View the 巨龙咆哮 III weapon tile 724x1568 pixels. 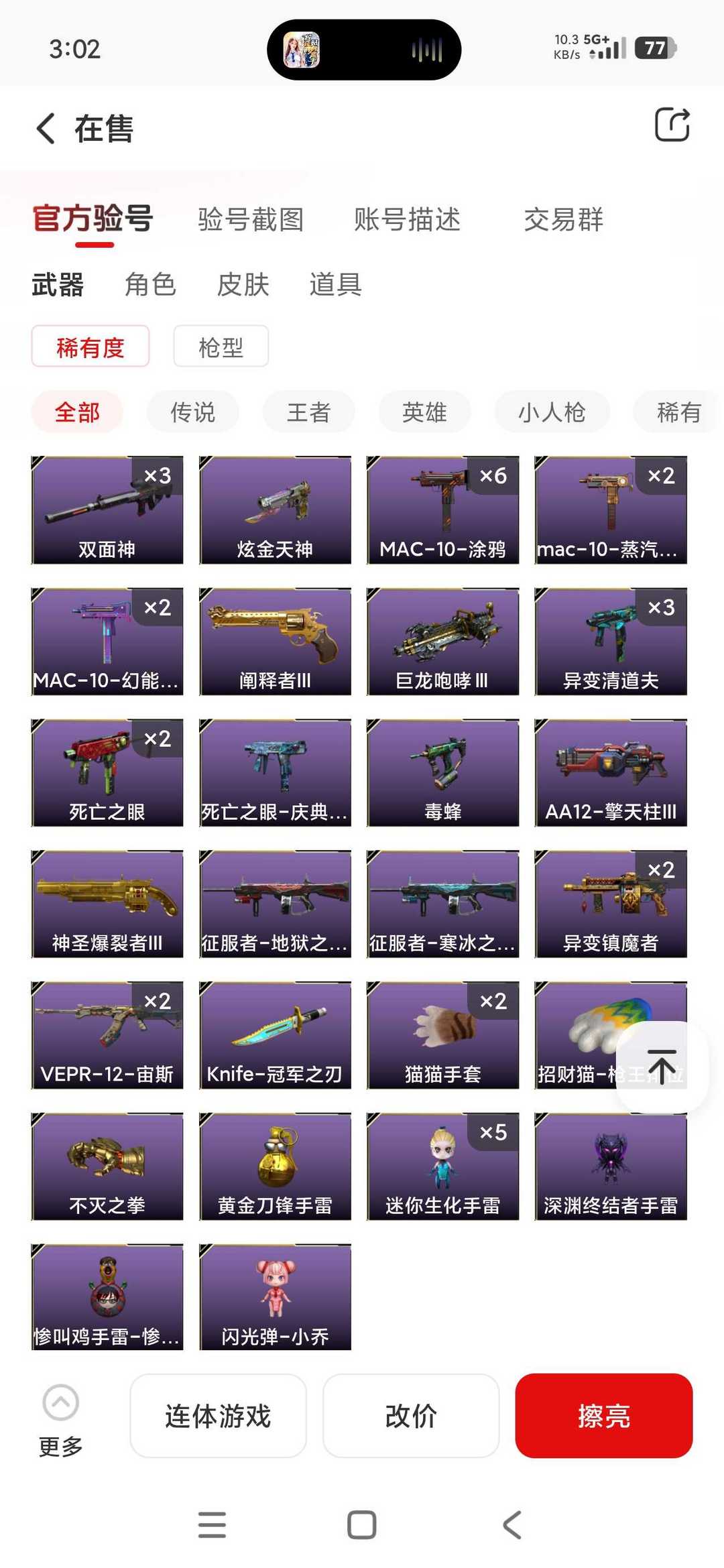point(442,642)
